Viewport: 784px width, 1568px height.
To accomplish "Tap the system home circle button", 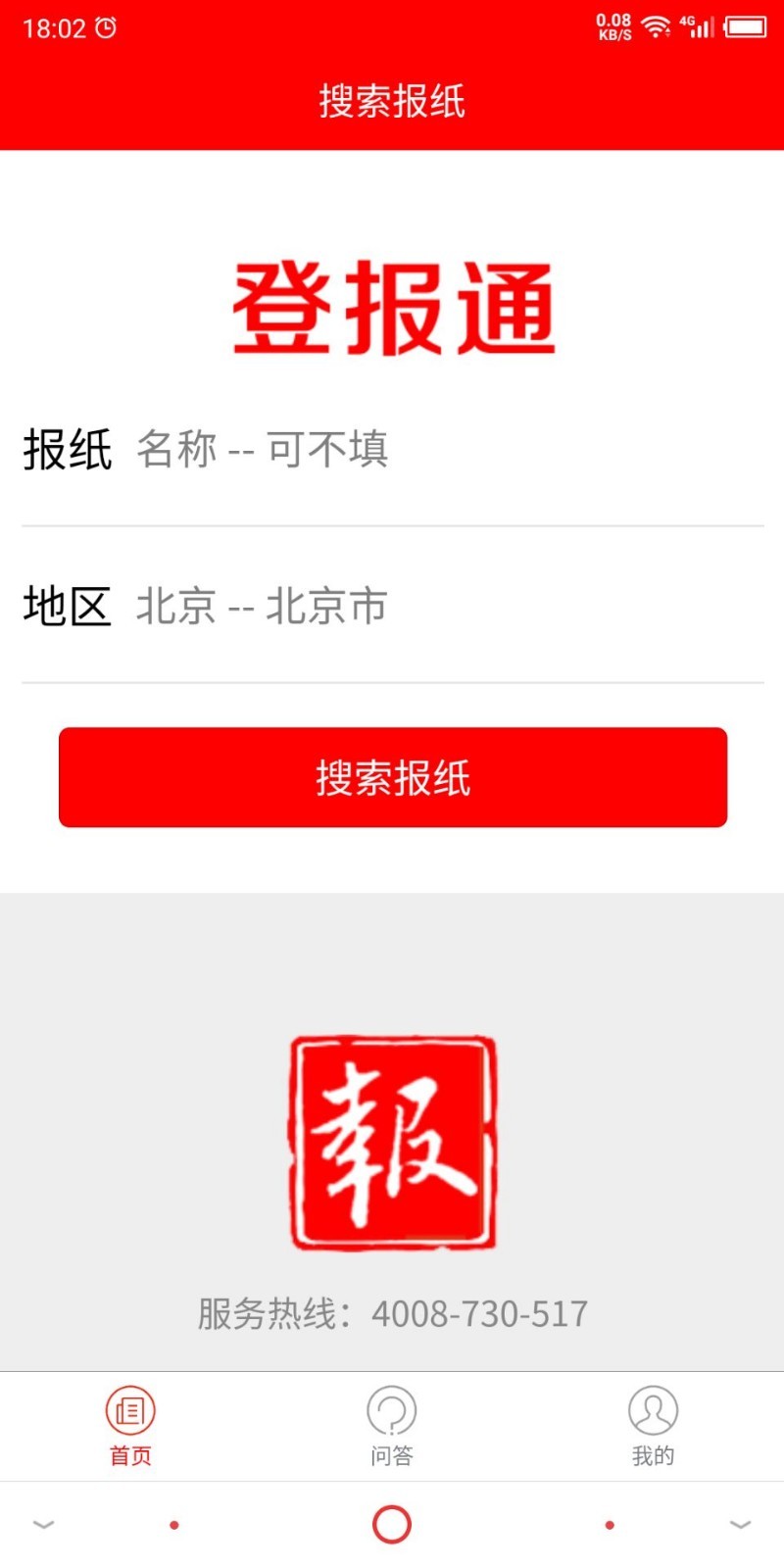I will (x=392, y=1524).
